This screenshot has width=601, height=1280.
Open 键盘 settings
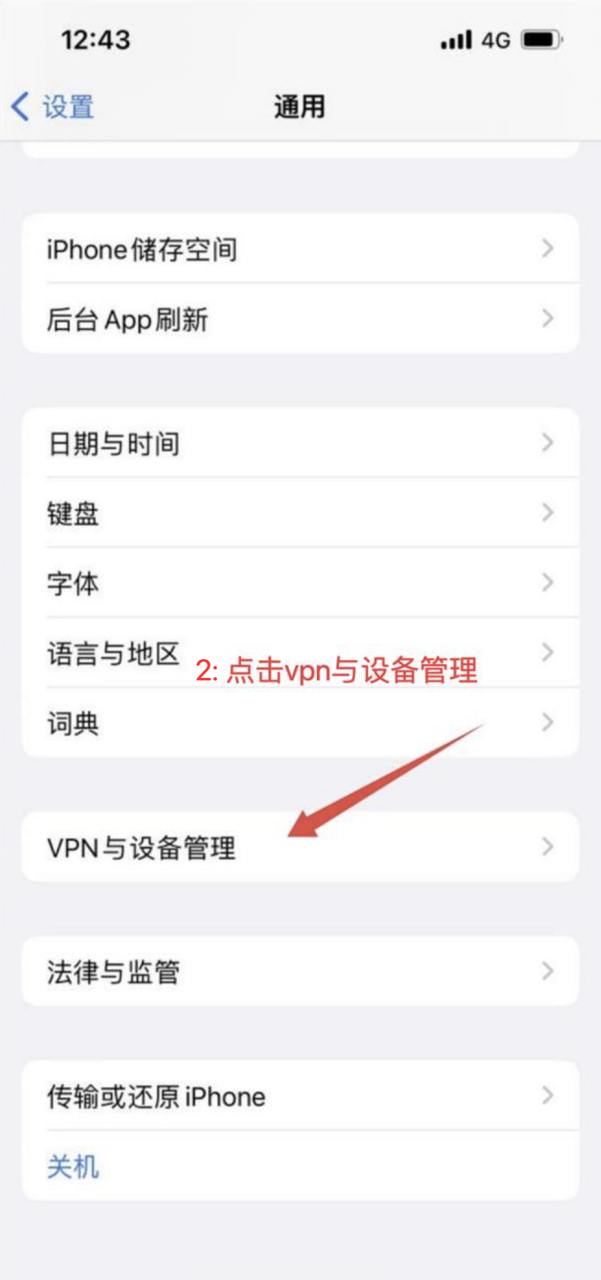pyautogui.click(x=300, y=514)
